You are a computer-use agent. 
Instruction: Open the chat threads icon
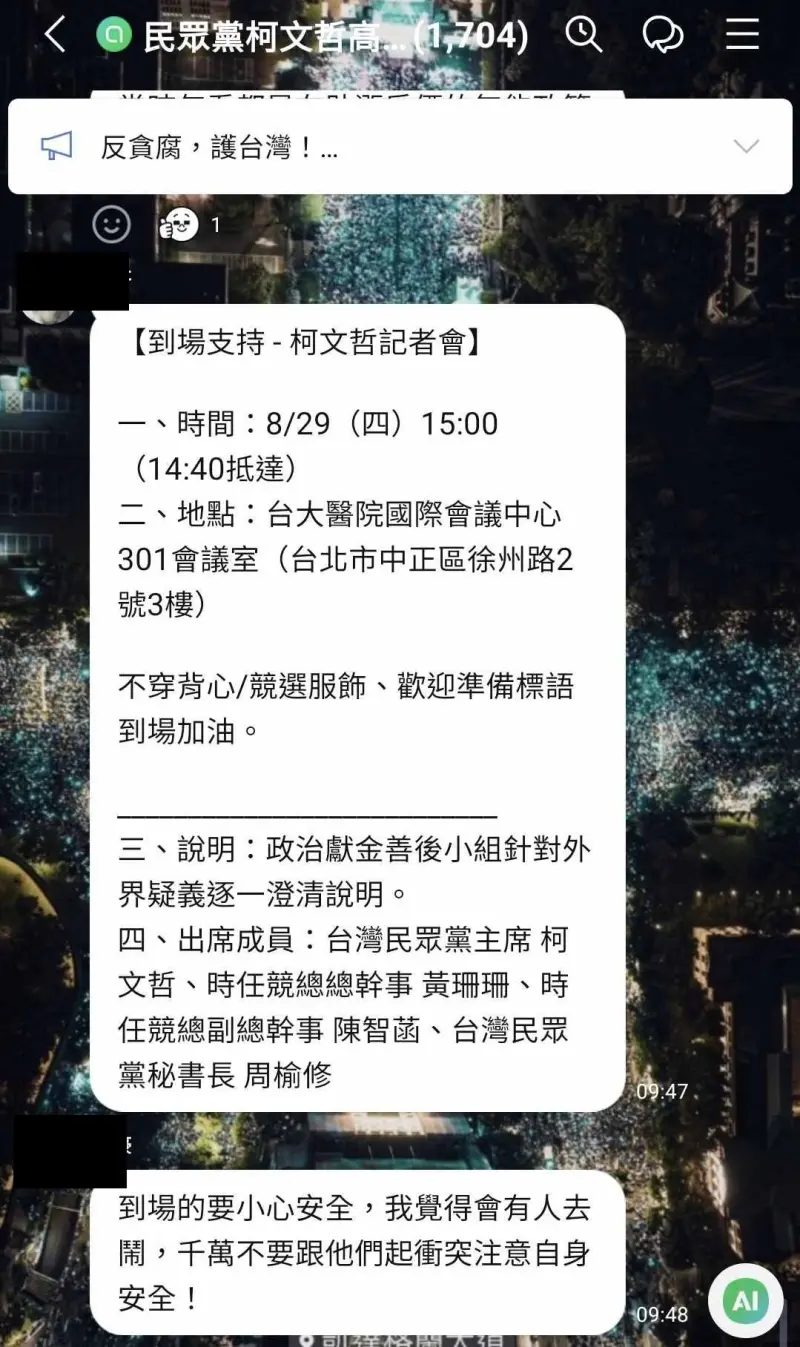[x=662, y=36]
